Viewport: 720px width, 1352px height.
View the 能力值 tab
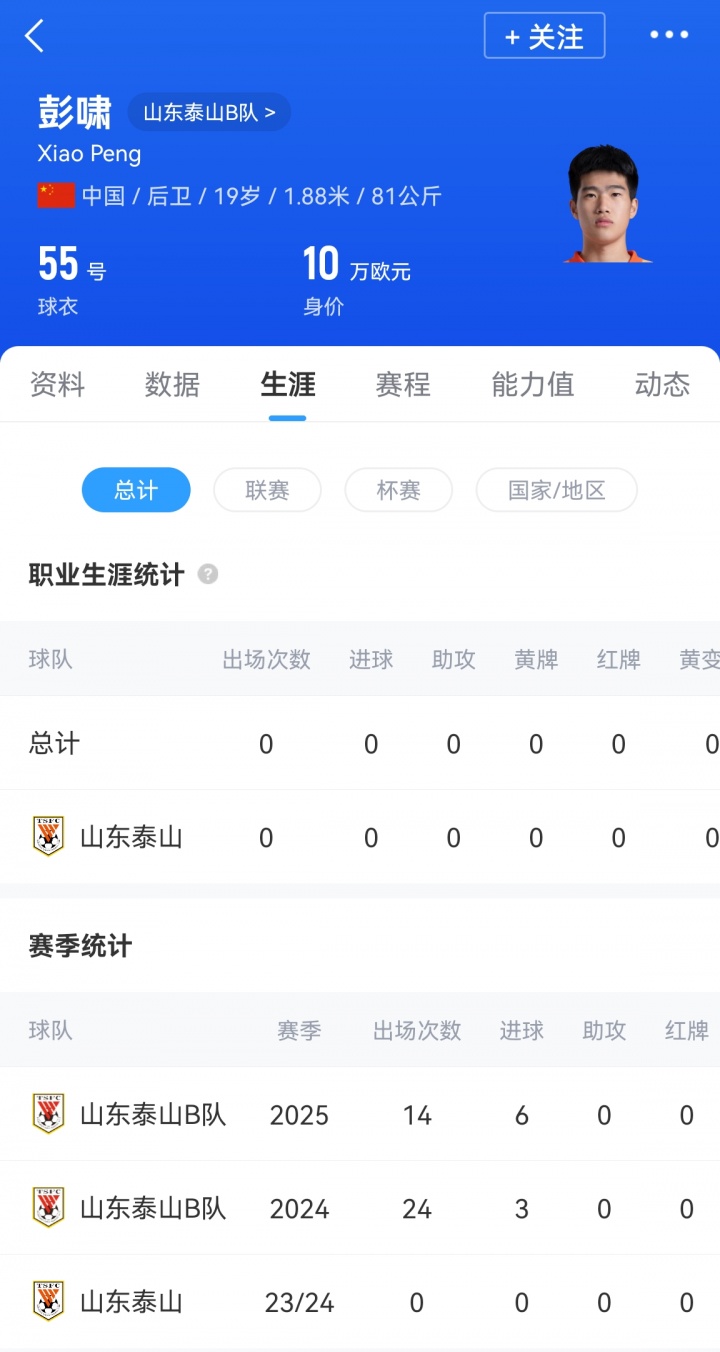coord(532,385)
